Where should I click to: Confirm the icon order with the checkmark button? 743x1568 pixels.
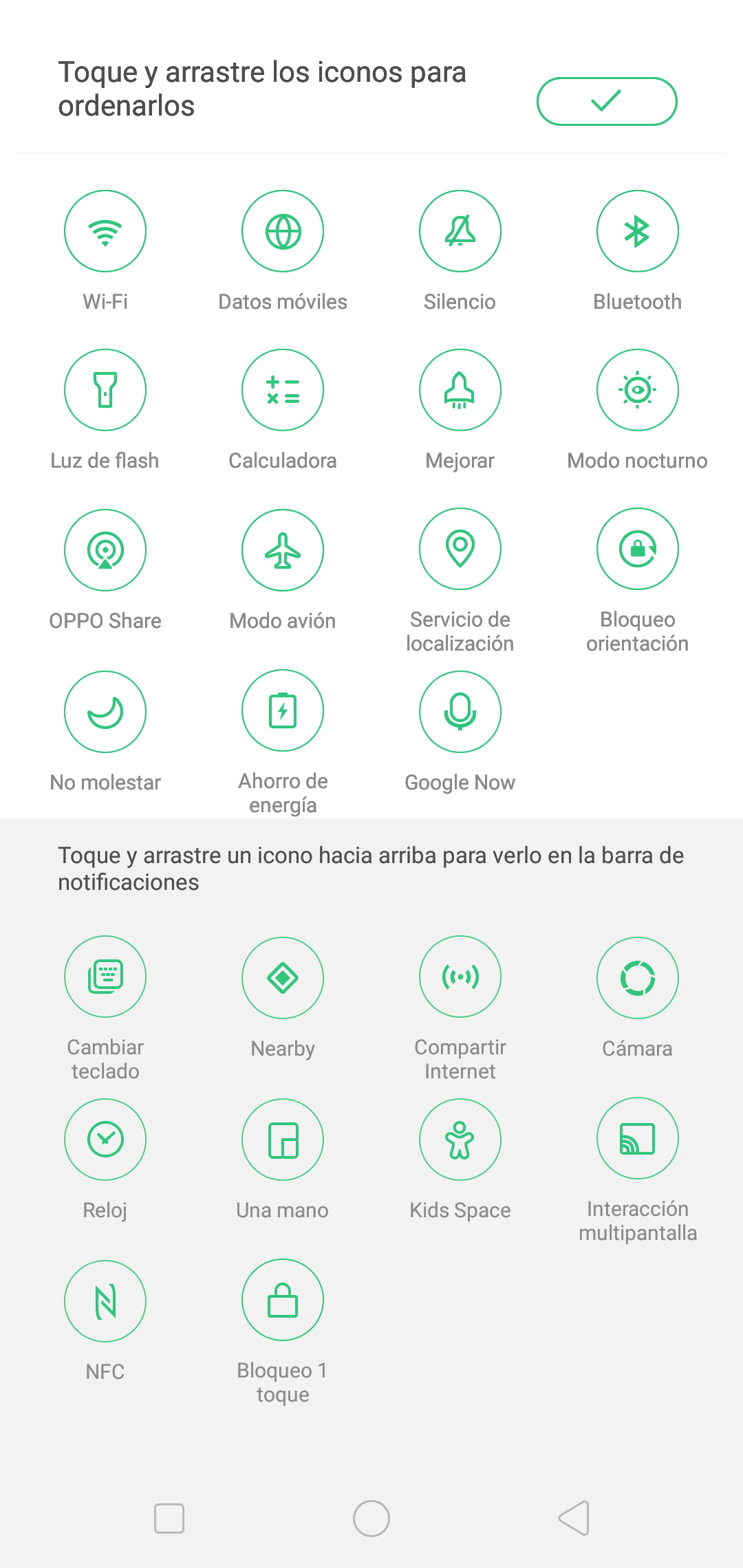pyautogui.click(x=607, y=102)
